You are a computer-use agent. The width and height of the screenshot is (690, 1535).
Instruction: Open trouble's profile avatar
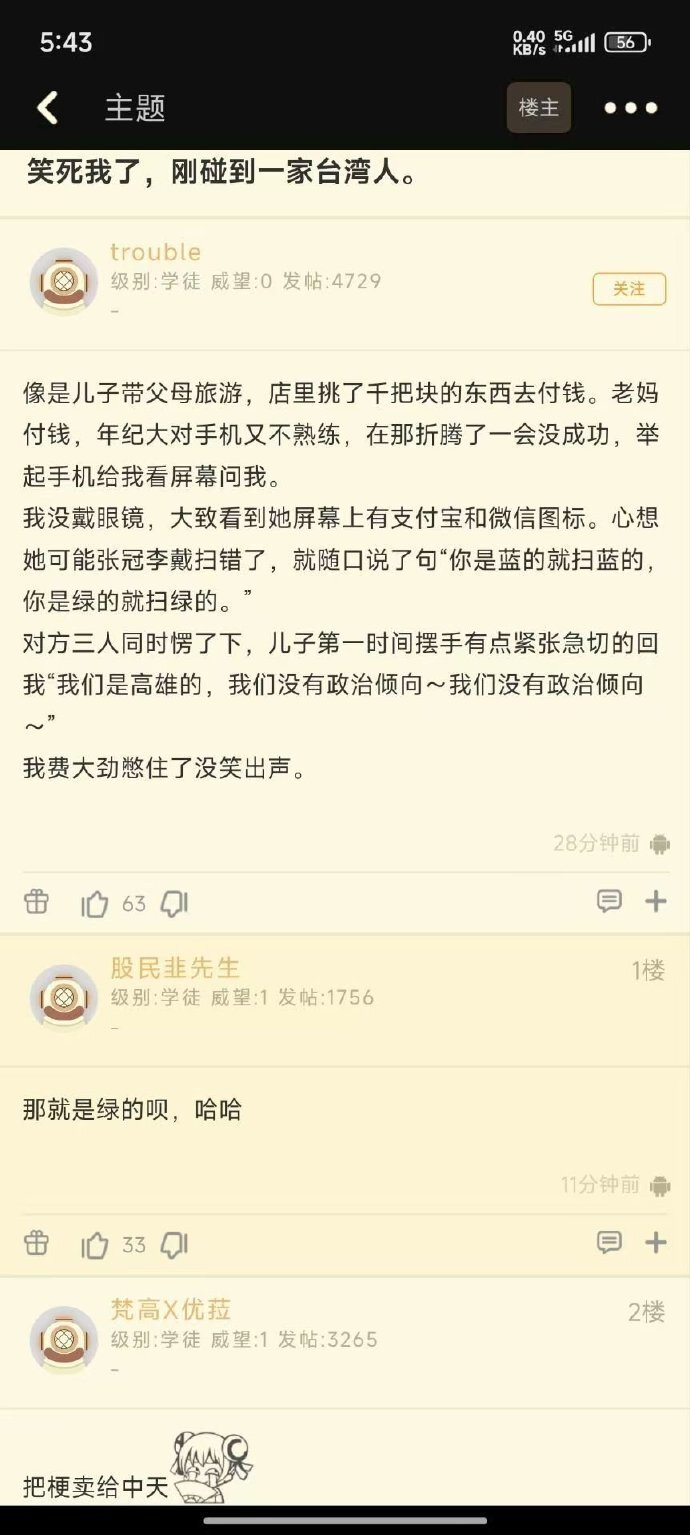[x=64, y=281]
